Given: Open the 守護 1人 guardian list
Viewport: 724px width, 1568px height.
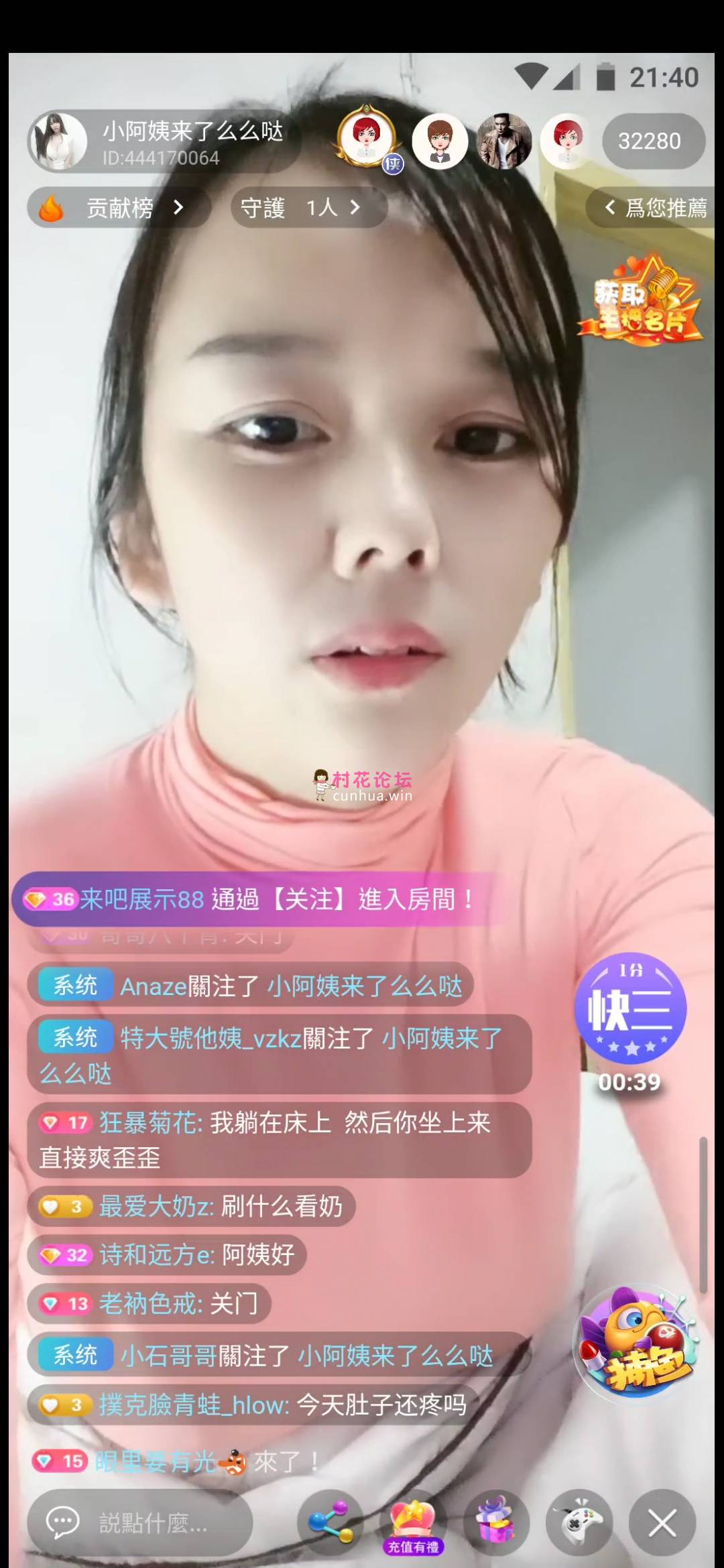Looking at the screenshot, I should [308, 208].
